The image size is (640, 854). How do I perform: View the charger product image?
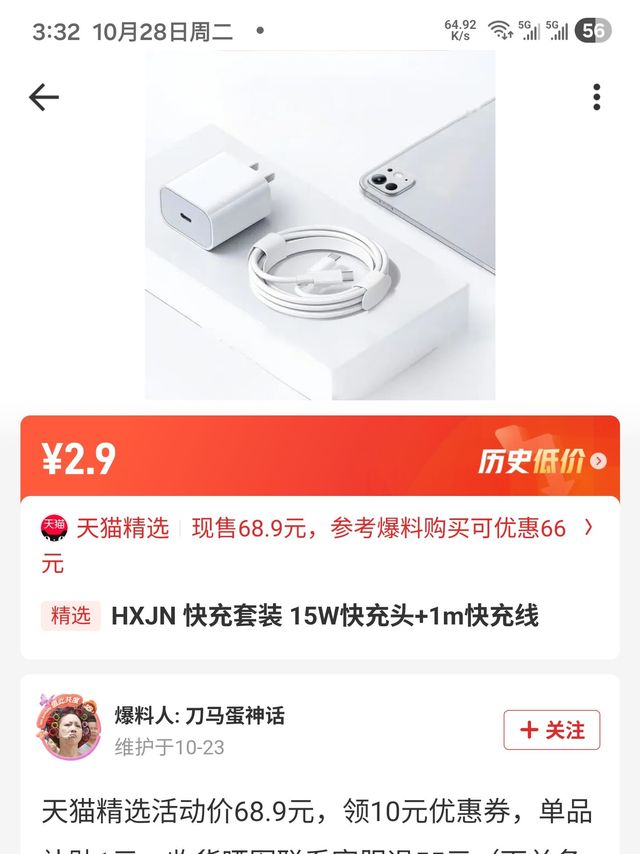(320, 225)
